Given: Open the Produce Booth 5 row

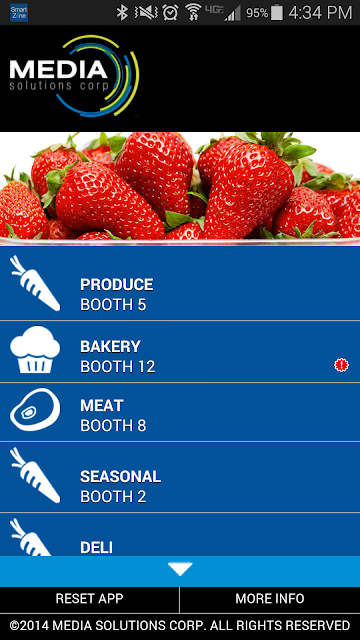Looking at the screenshot, I should click(180, 283).
